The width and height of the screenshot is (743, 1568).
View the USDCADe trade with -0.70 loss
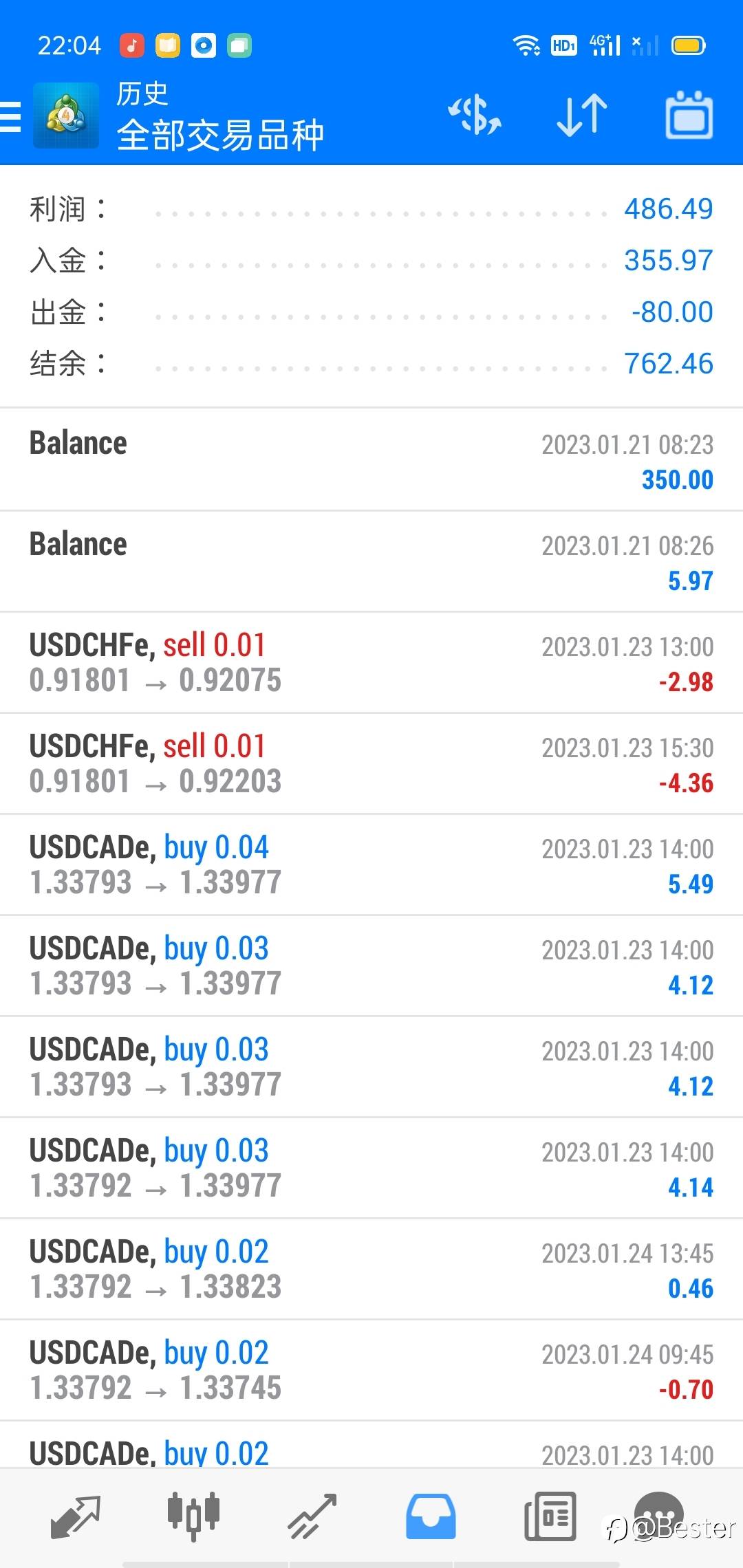[x=371, y=1370]
